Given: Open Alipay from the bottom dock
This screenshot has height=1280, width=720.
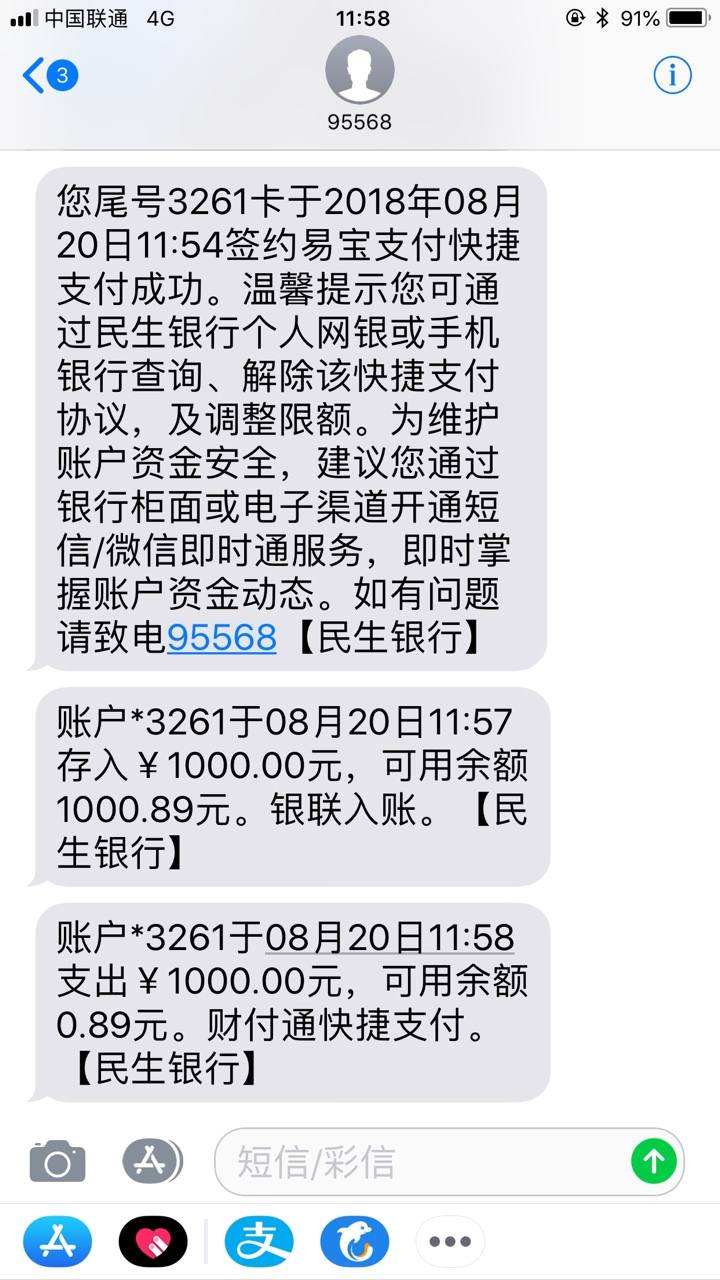Looking at the screenshot, I should (x=259, y=1240).
